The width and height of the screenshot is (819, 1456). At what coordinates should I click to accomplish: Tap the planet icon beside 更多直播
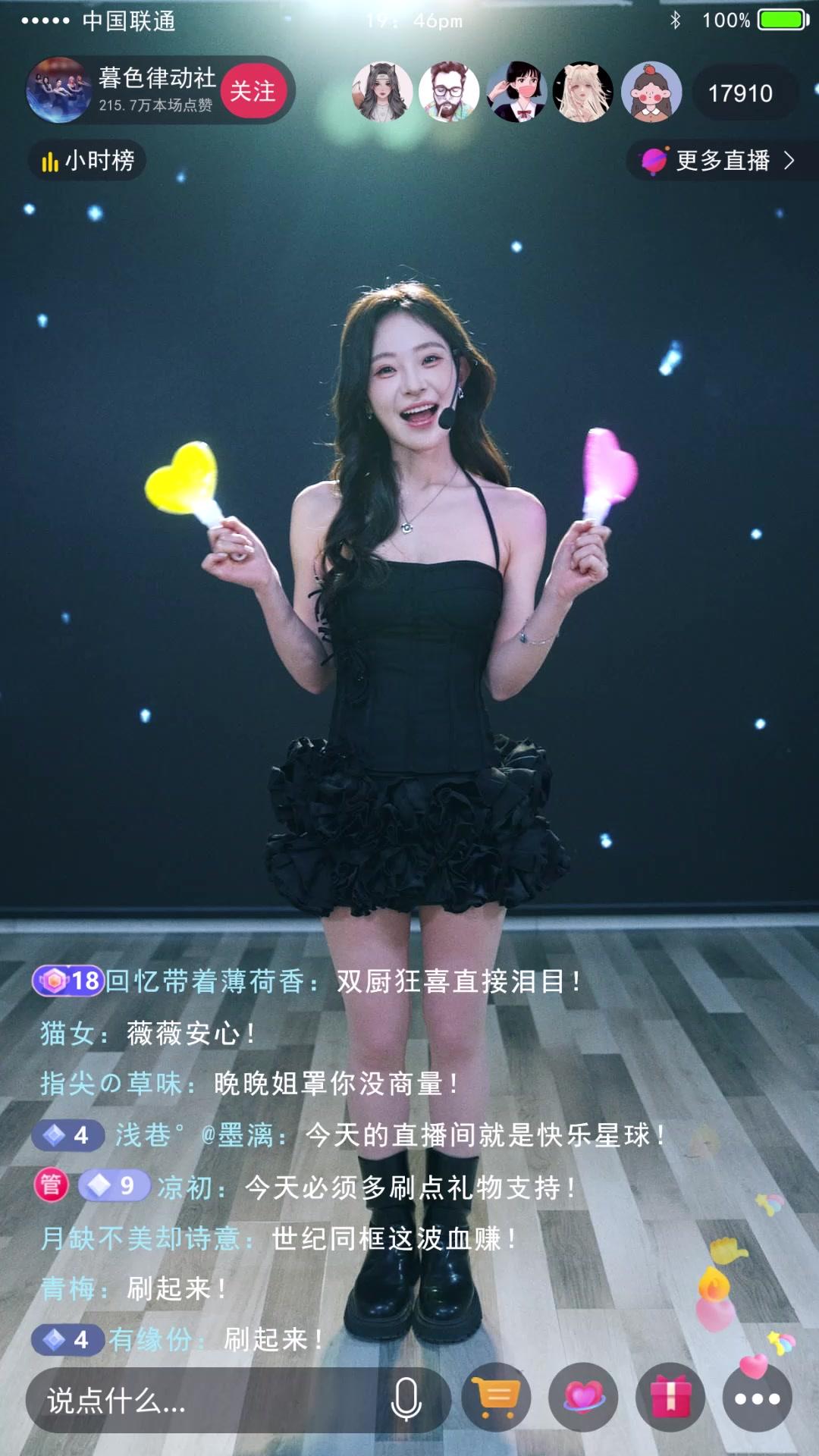pyautogui.click(x=654, y=160)
